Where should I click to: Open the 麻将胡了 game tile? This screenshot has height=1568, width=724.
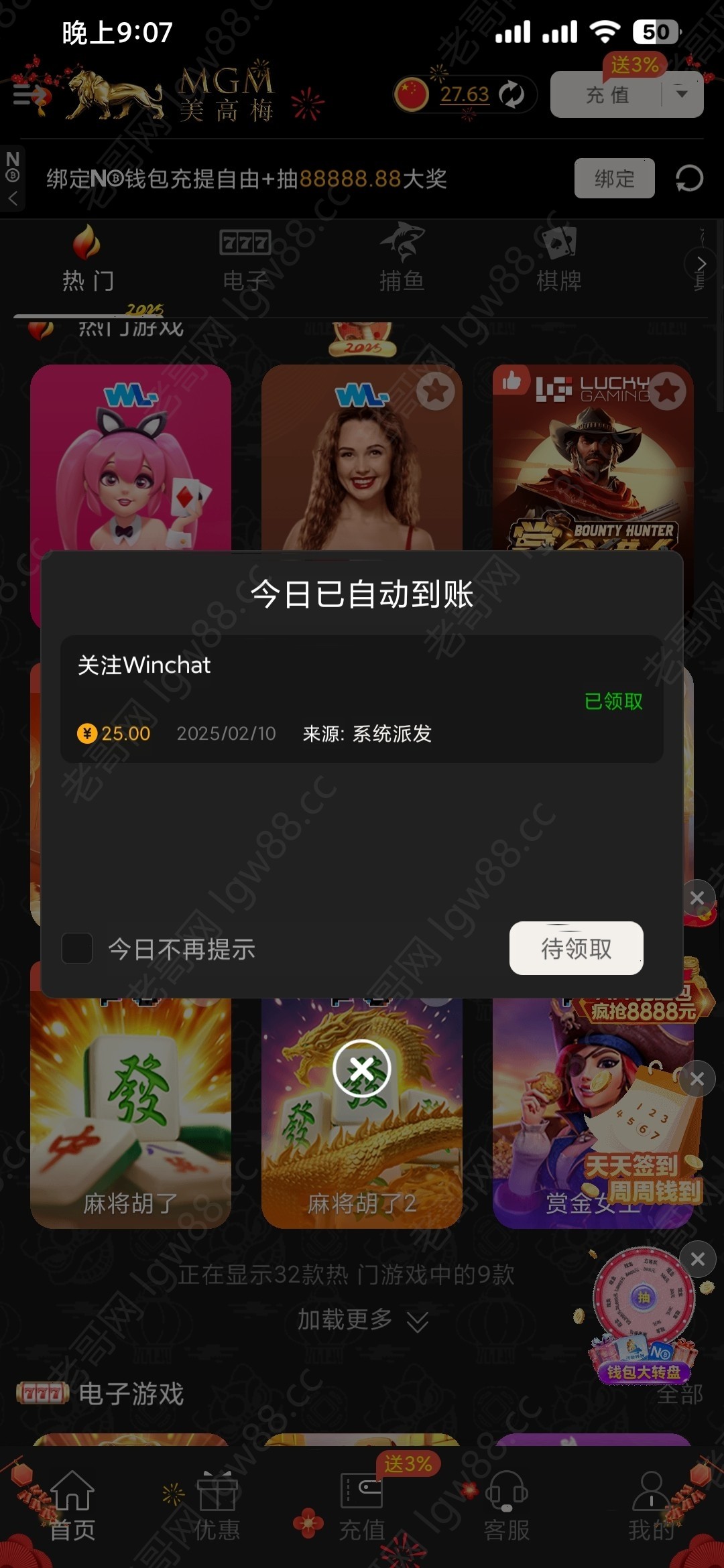tap(131, 1112)
